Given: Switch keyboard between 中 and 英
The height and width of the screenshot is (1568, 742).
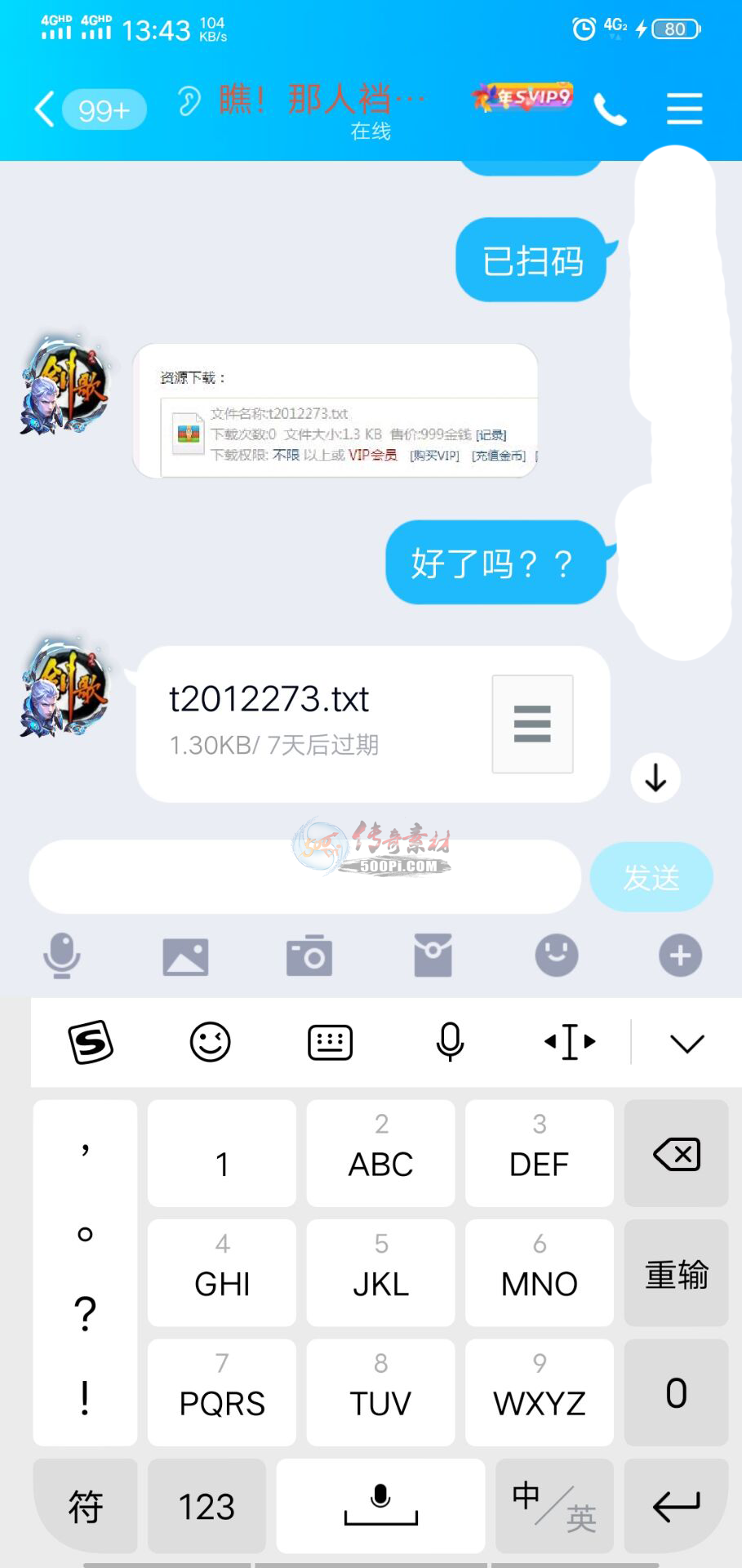Looking at the screenshot, I should click(x=554, y=1506).
